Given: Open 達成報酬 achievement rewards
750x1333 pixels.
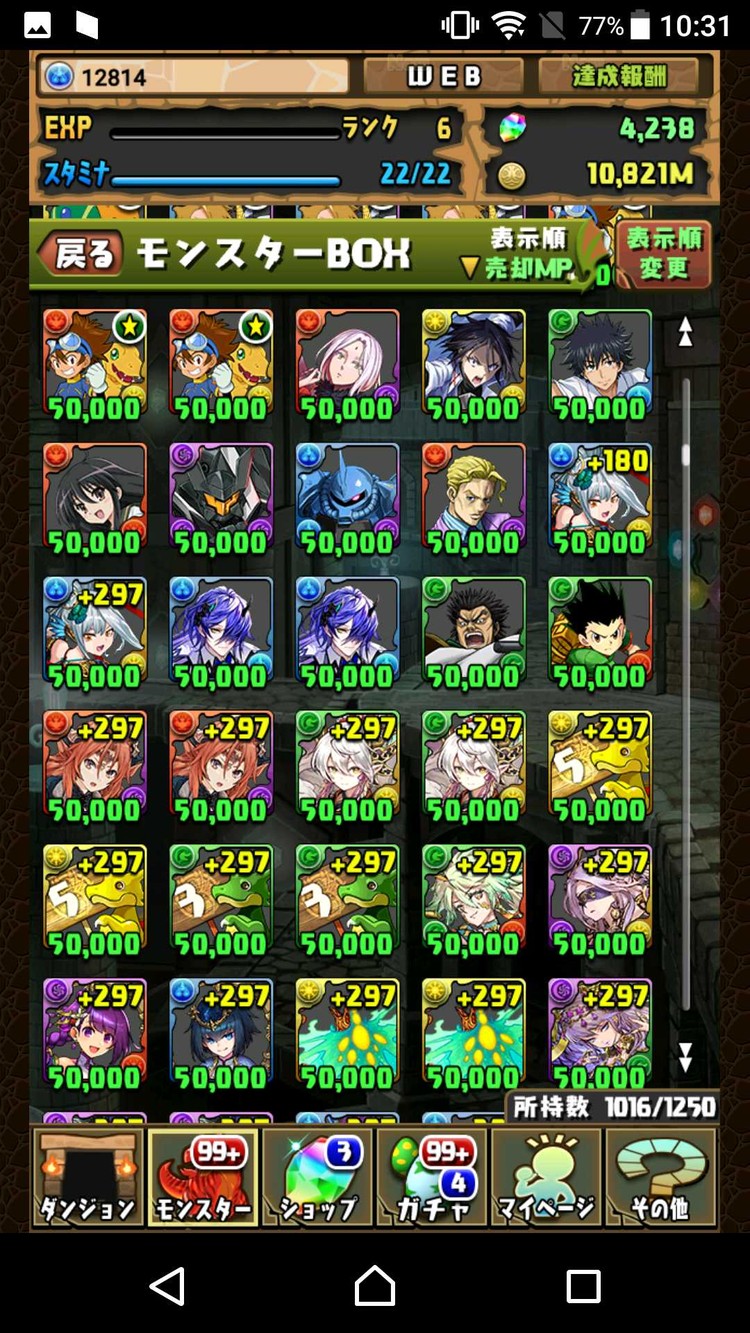Looking at the screenshot, I should point(619,76).
